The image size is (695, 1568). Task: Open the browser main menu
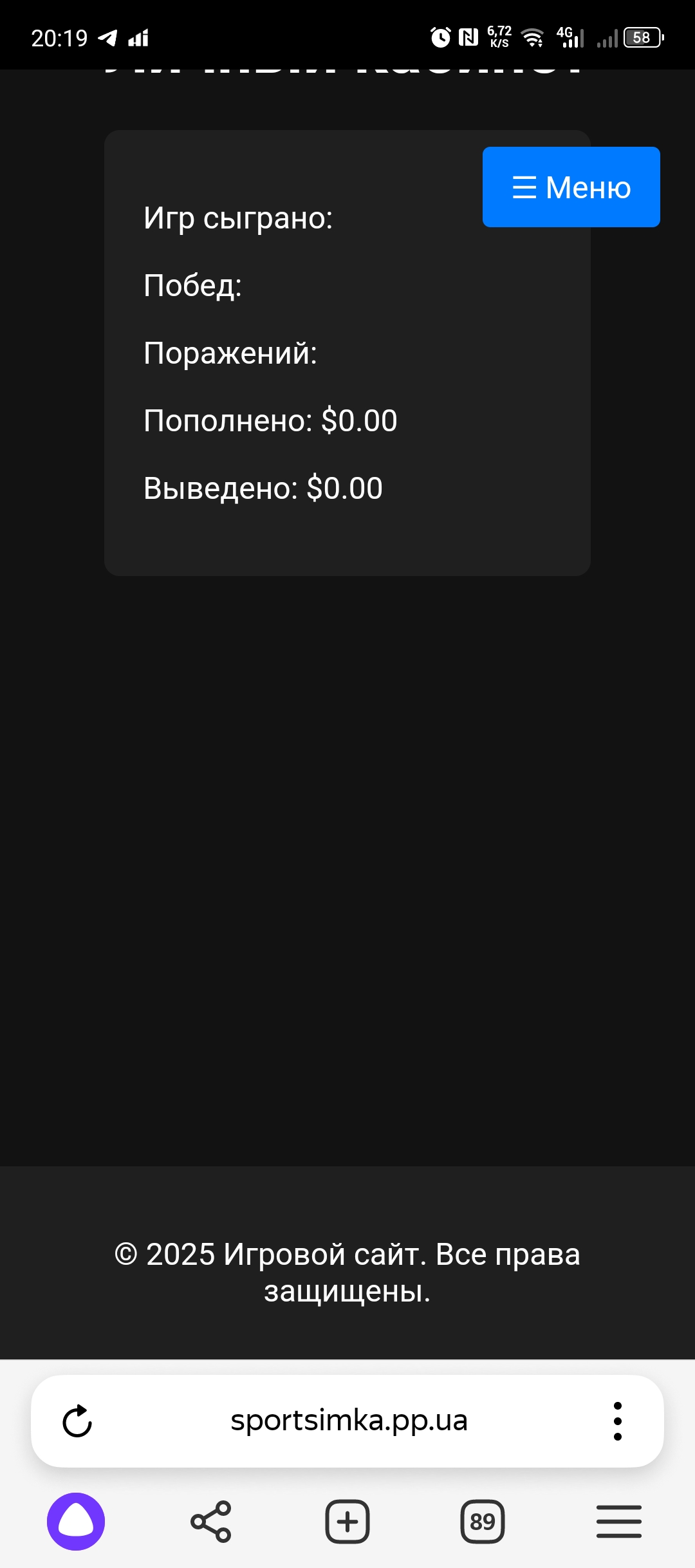tap(618, 1522)
